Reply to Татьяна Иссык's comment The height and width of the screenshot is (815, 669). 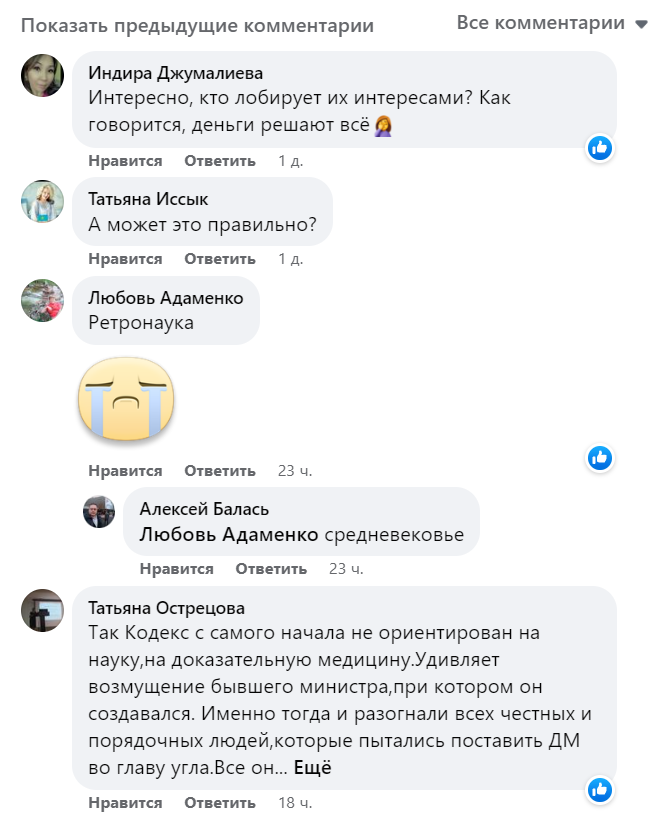220,259
